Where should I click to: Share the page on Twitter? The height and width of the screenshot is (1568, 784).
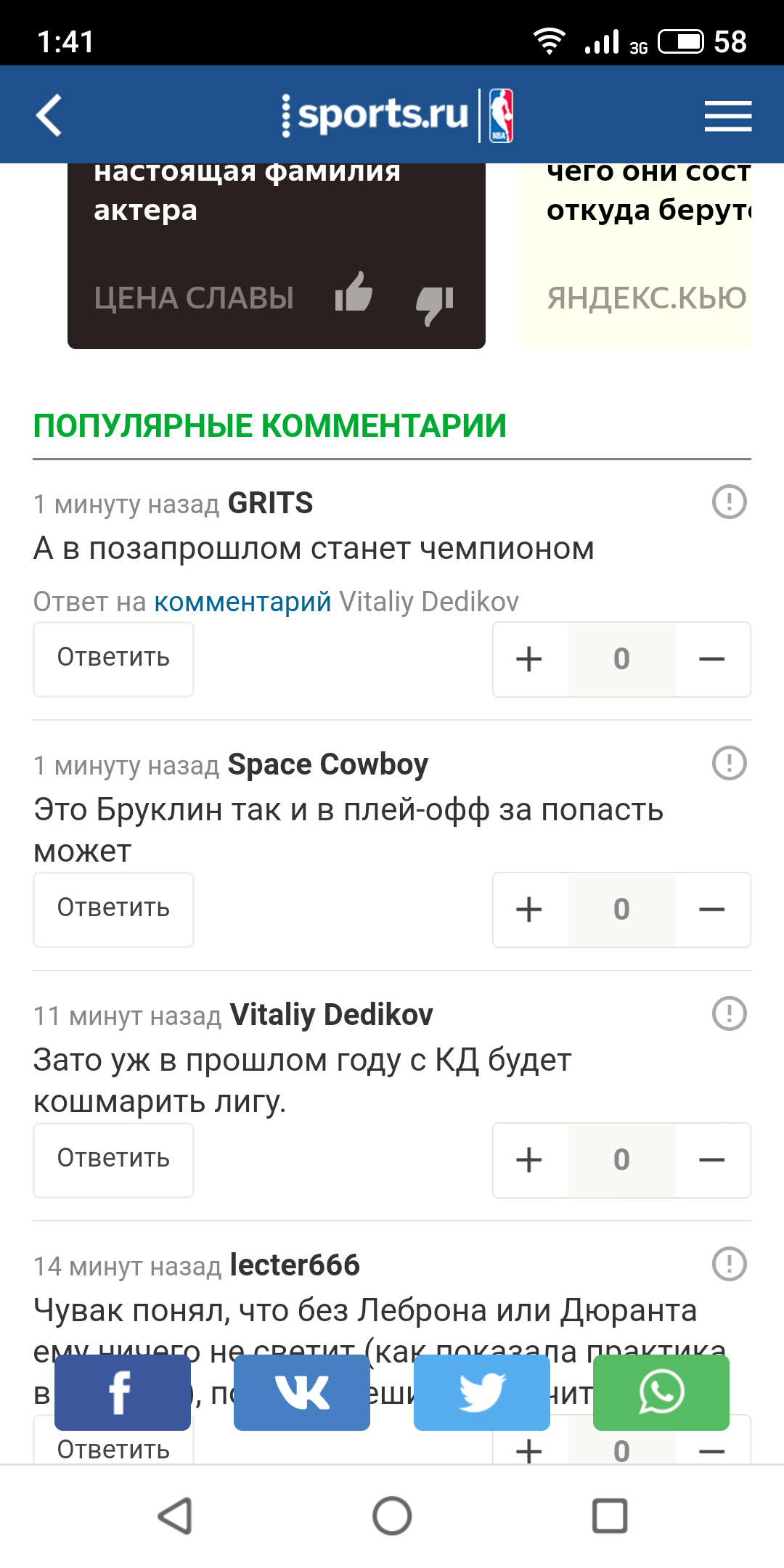click(x=482, y=1392)
